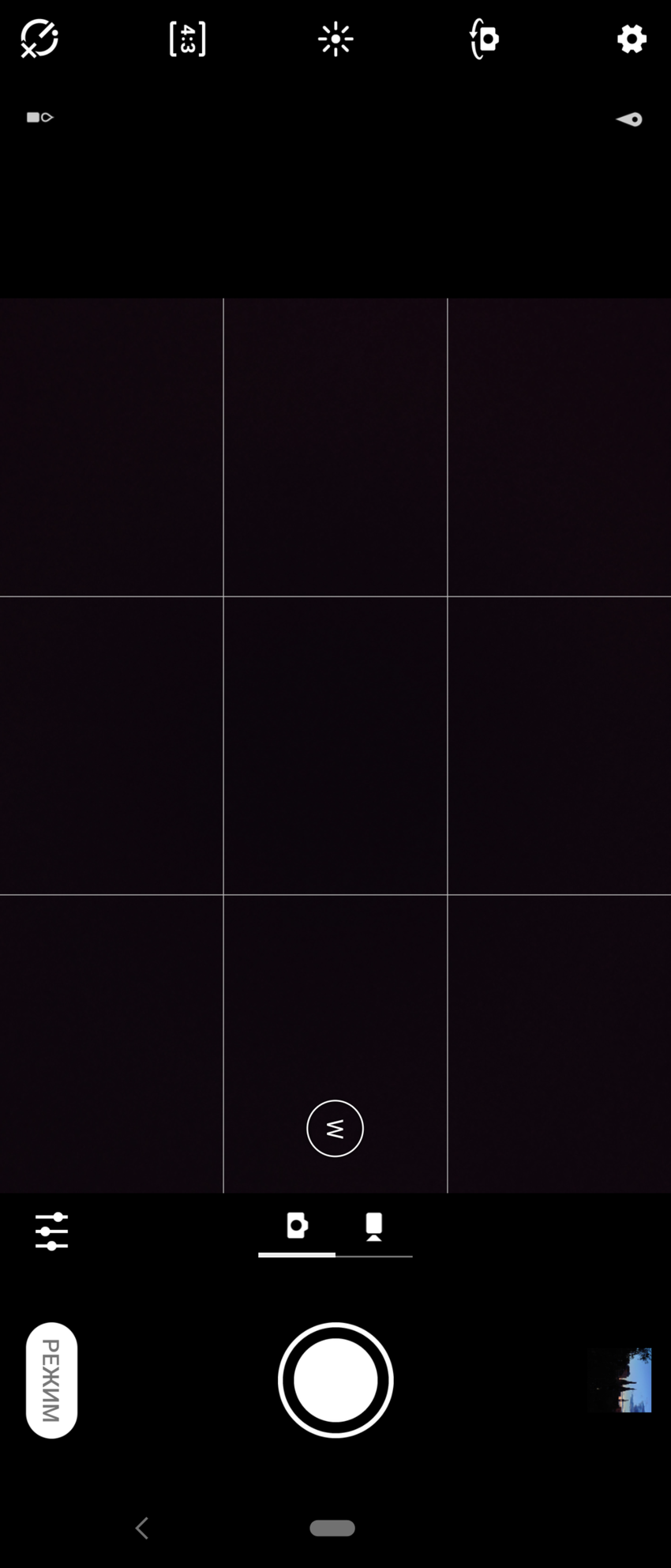
Task: Change the 4:3 aspect ratio
Action: [187, 39]
